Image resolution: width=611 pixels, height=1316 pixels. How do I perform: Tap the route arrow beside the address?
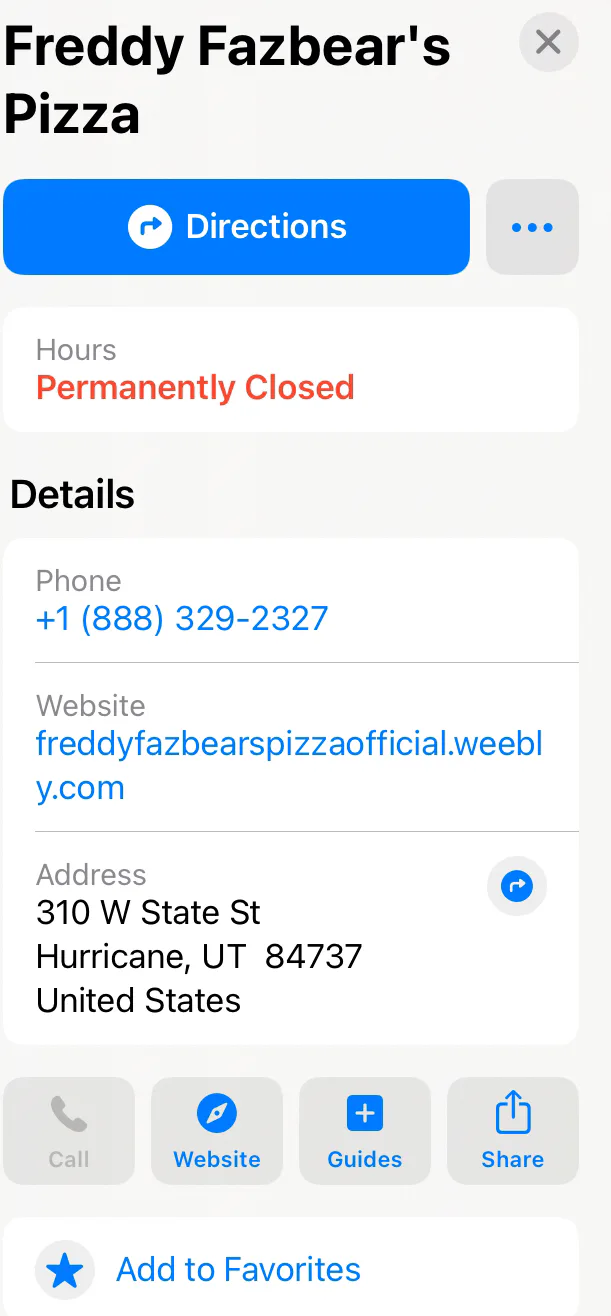516,886
